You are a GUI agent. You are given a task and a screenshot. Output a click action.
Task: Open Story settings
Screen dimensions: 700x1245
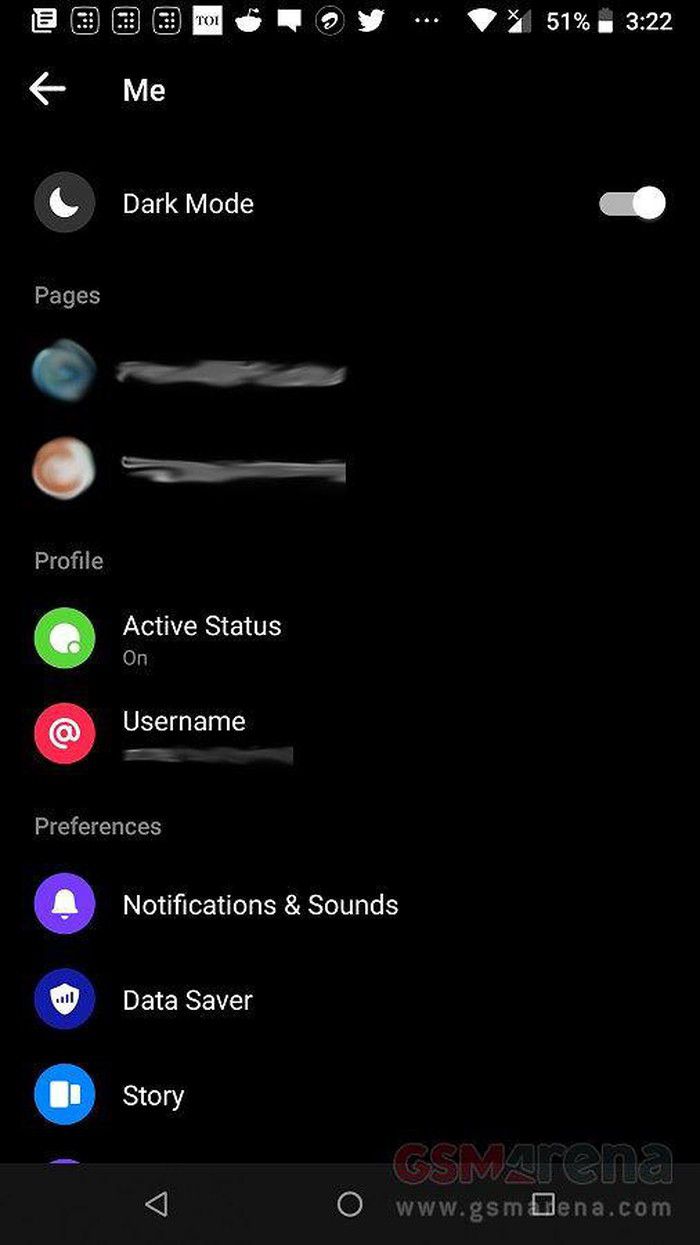(350, 1095)
